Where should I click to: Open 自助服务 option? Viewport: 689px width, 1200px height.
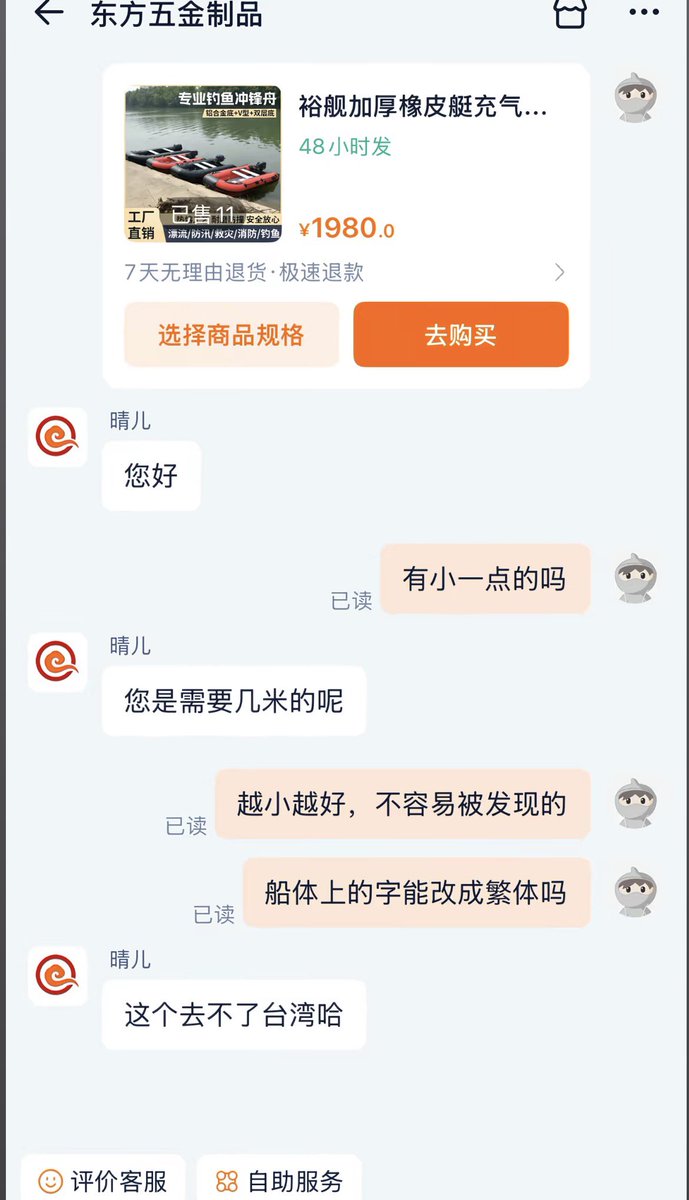[x=279, y=1180]
